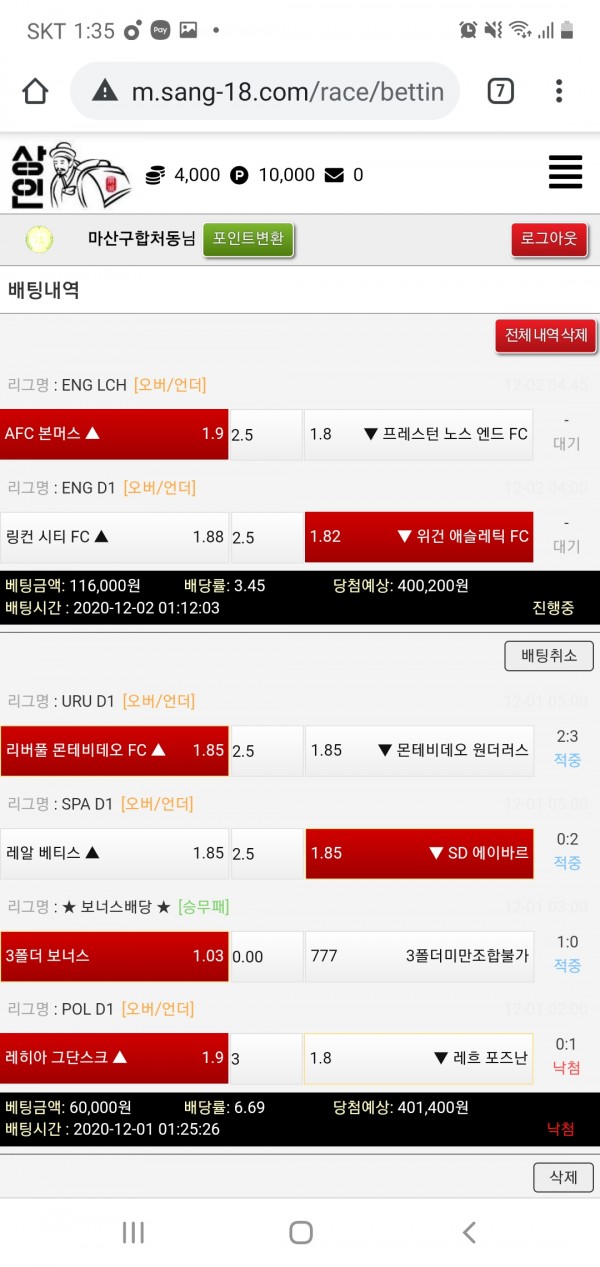Tap the 포인트변환 button
Viewport: 600px width, 1267px height.
pyautogui.click(x=248, y=239)
